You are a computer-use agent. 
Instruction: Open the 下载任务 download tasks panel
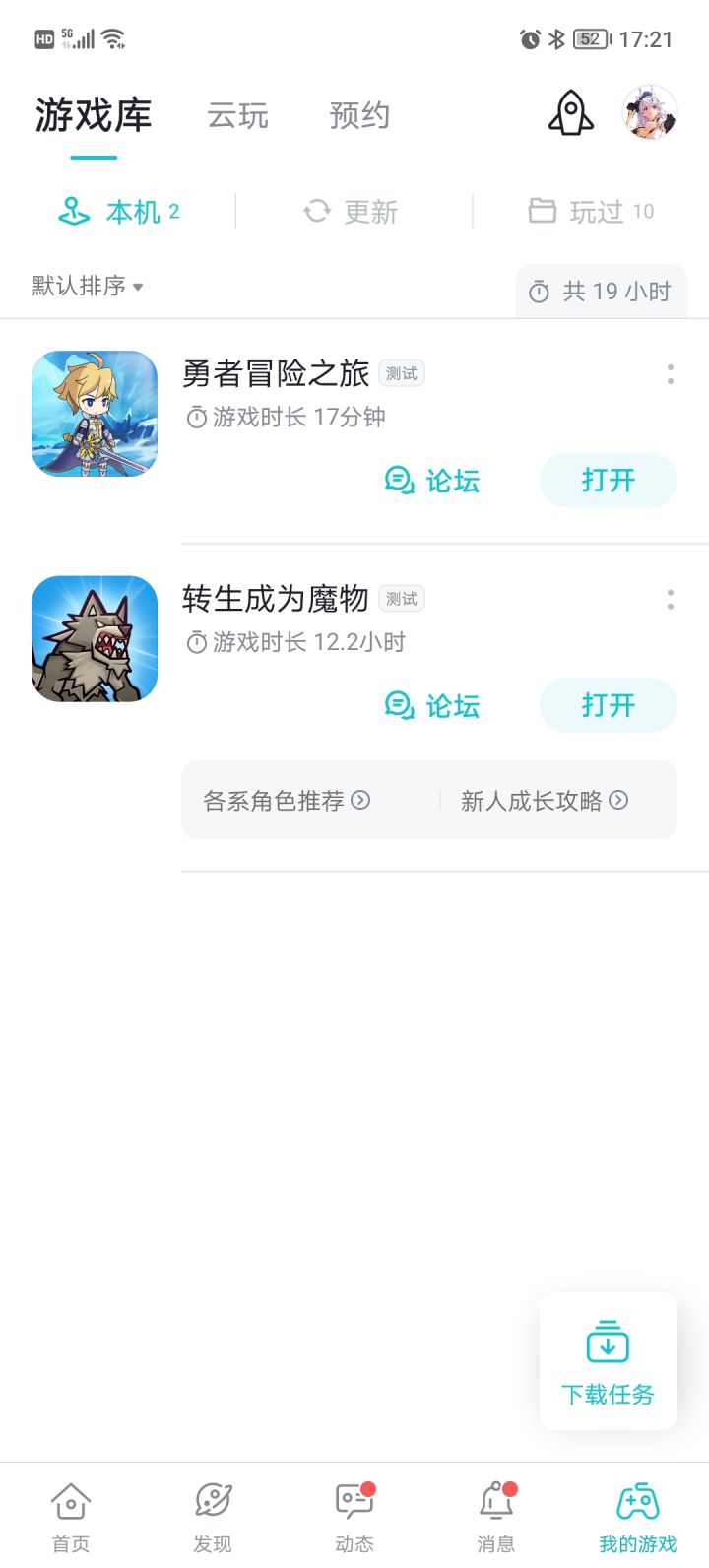pyautogui.click(x=608, y=1361)
